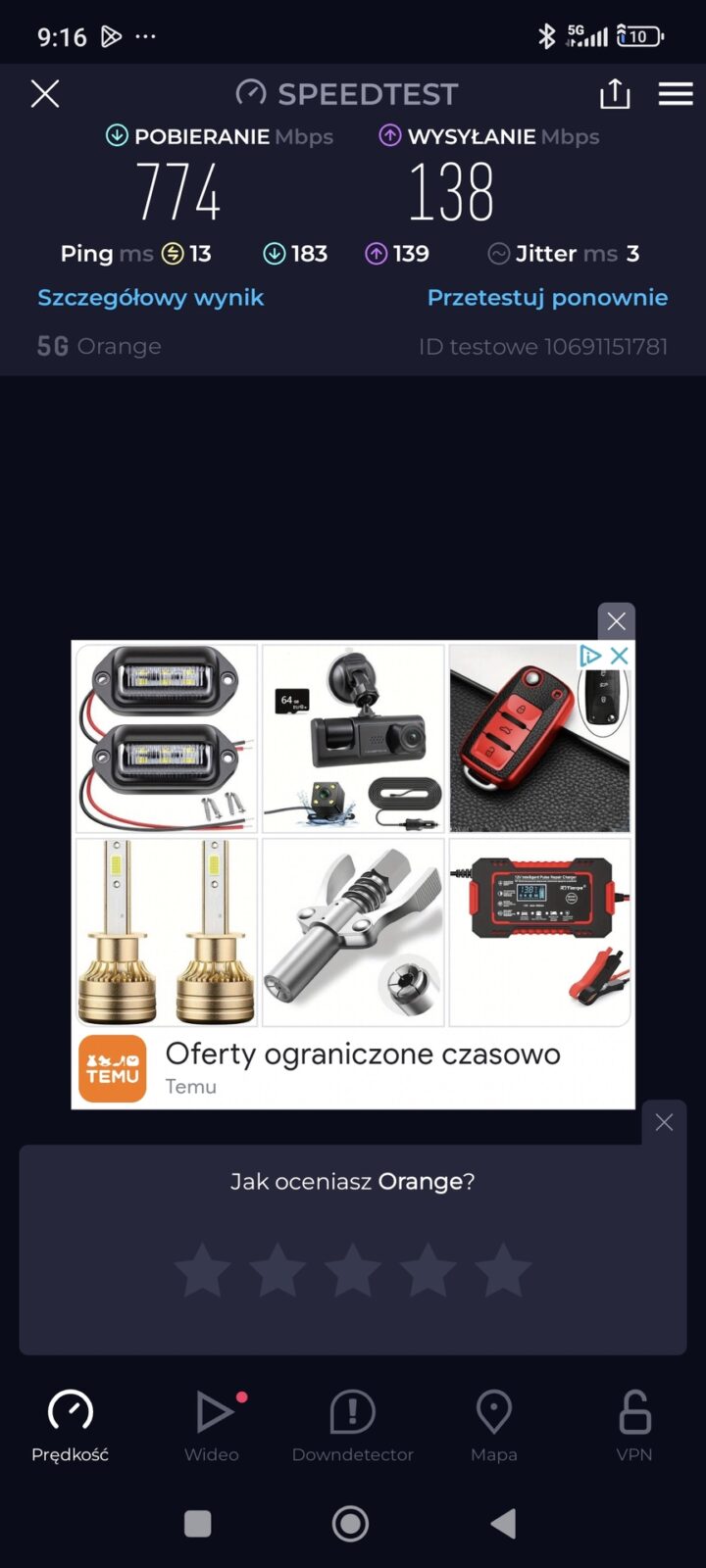Open the Downdetector tab
706x1568 pixels.
tap(353, 1425)
